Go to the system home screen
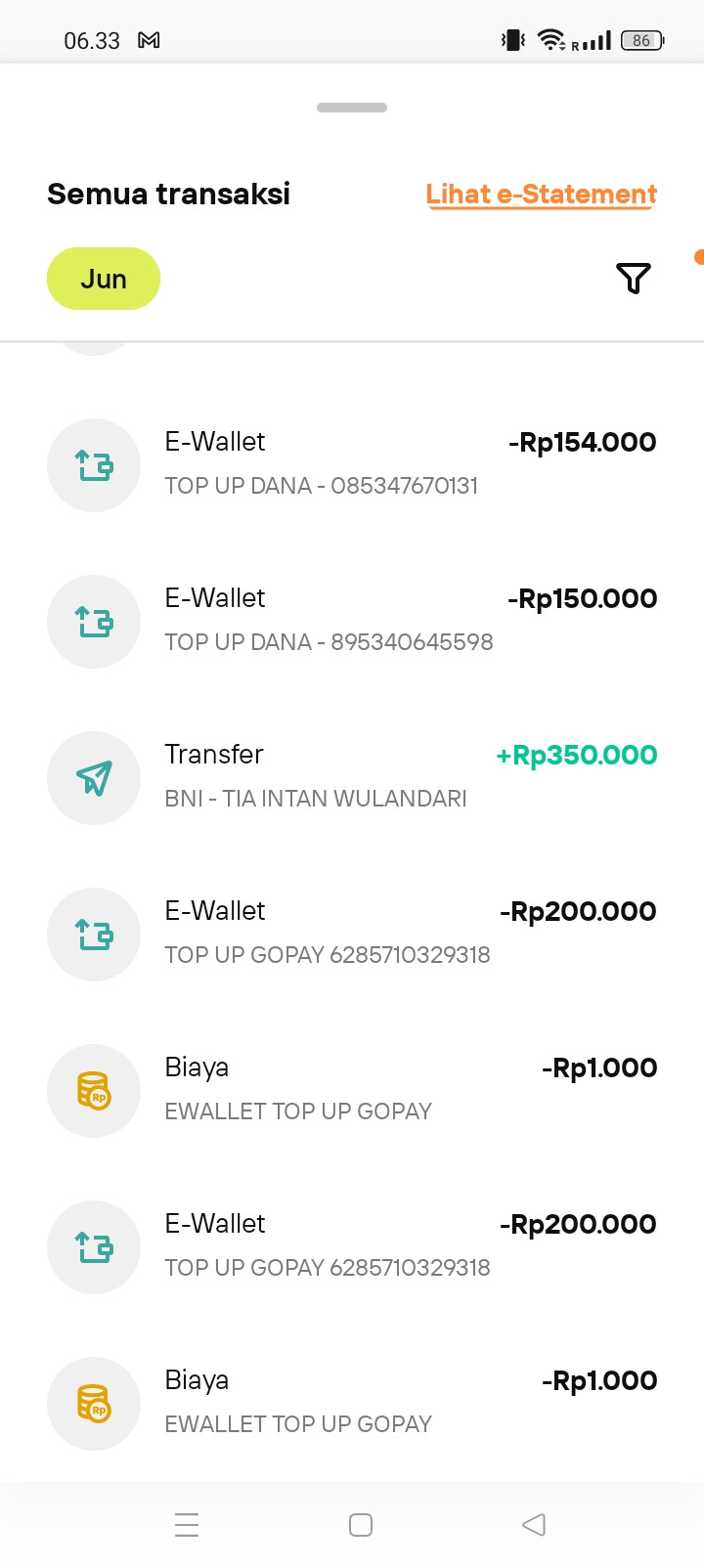This screenshot has width=704, height=1568. coord(361,1525)
